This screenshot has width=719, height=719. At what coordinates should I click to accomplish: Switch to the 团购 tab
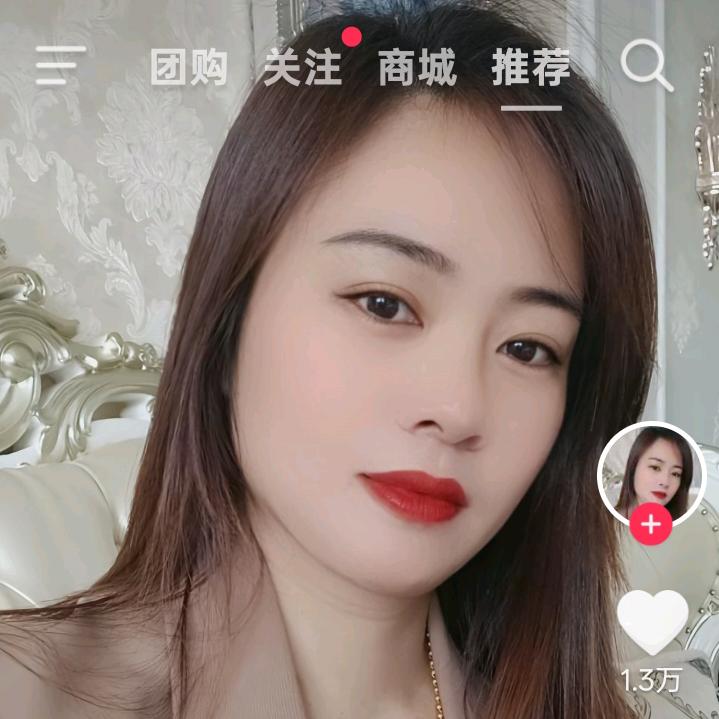tap(189, 67)
